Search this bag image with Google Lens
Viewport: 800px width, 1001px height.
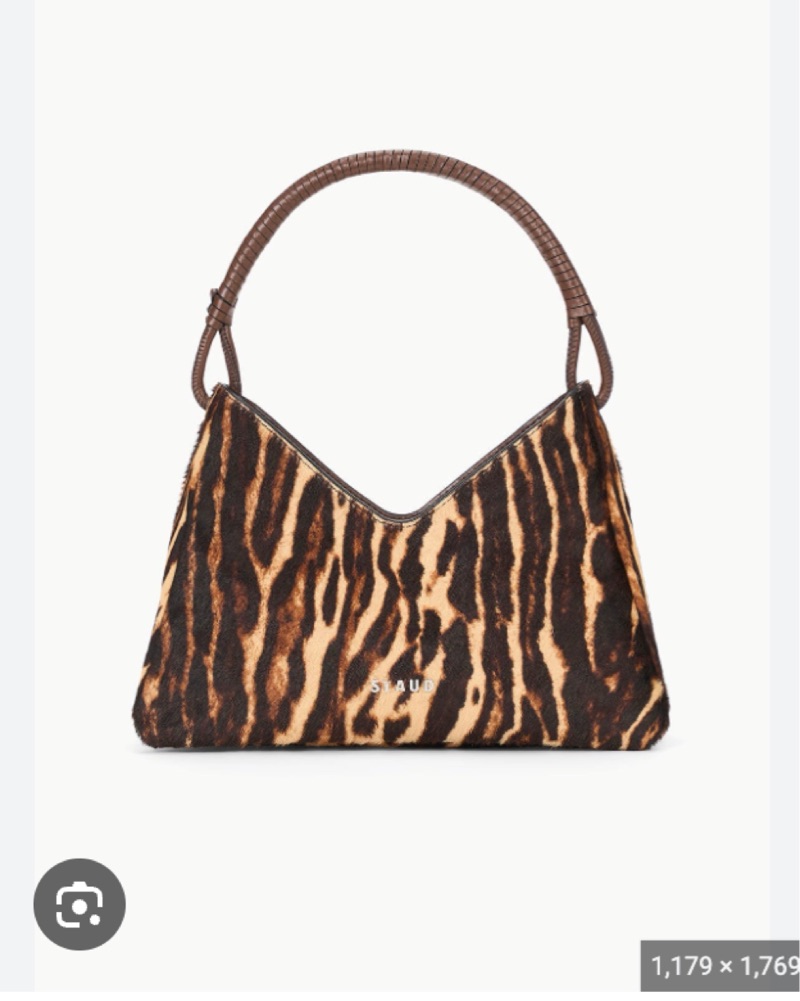coord(79,904)
